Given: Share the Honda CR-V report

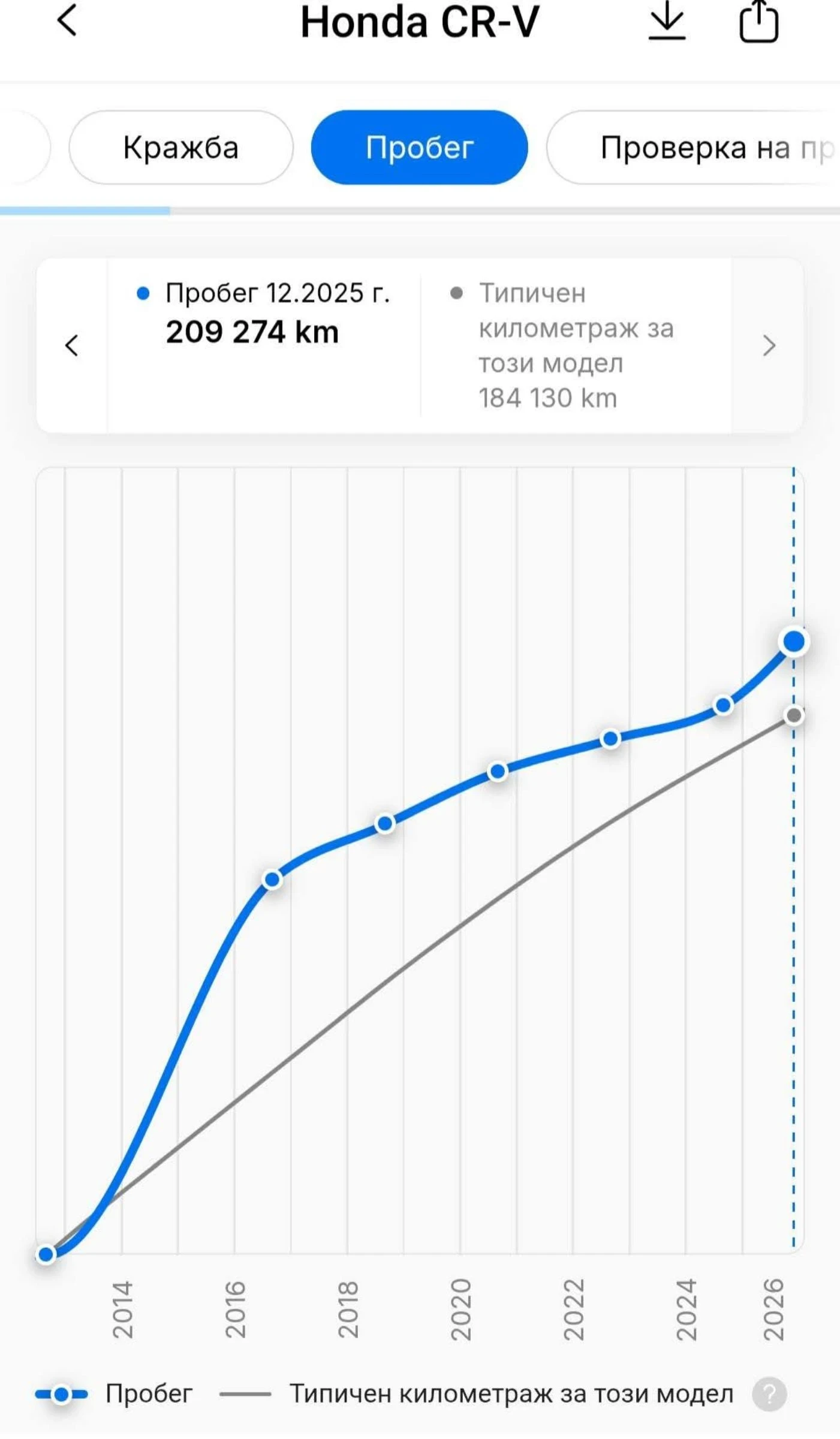Looking at the screenshot, I should point(758,22).
